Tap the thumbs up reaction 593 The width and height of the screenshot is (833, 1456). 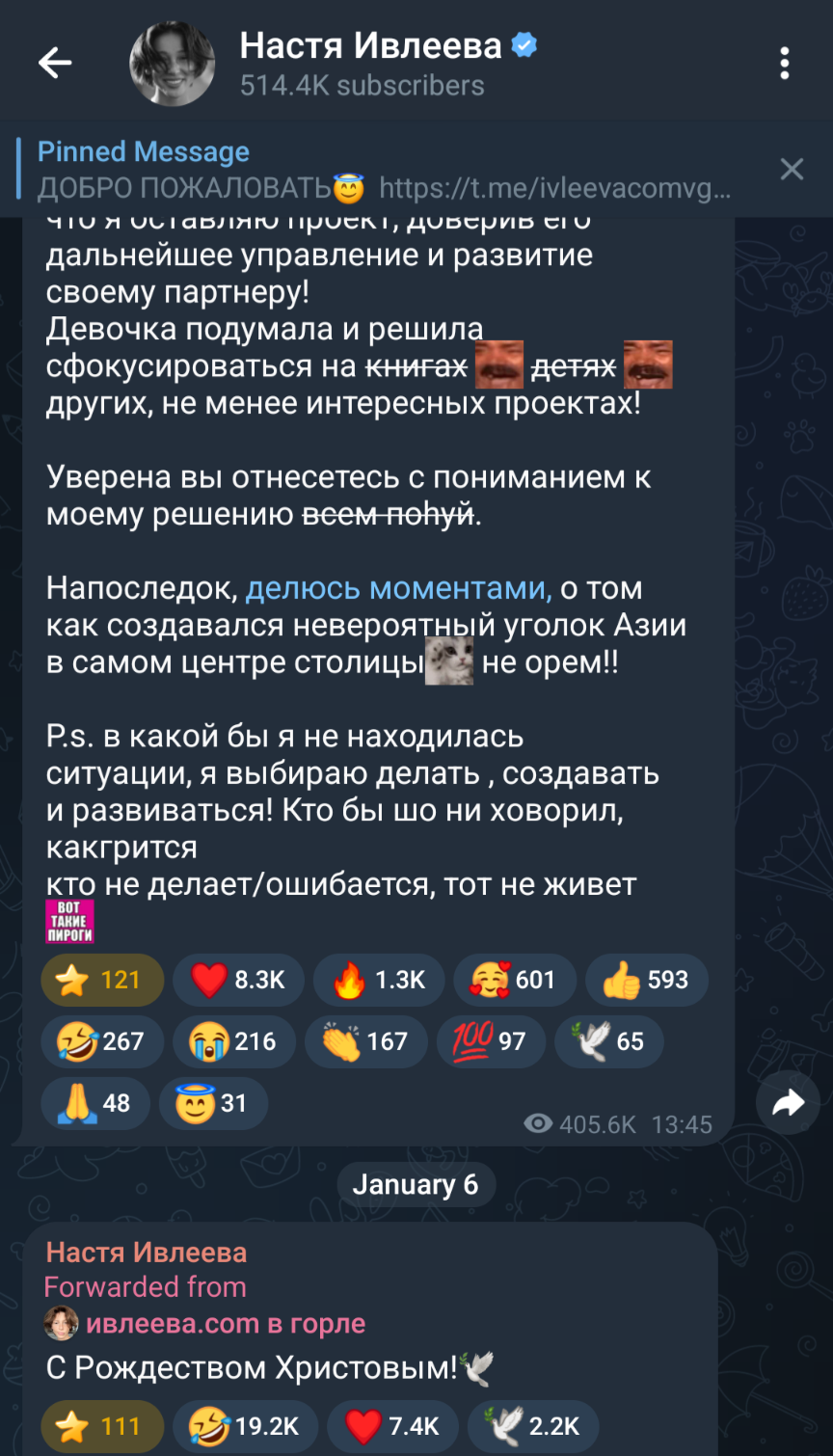[646, 981]
